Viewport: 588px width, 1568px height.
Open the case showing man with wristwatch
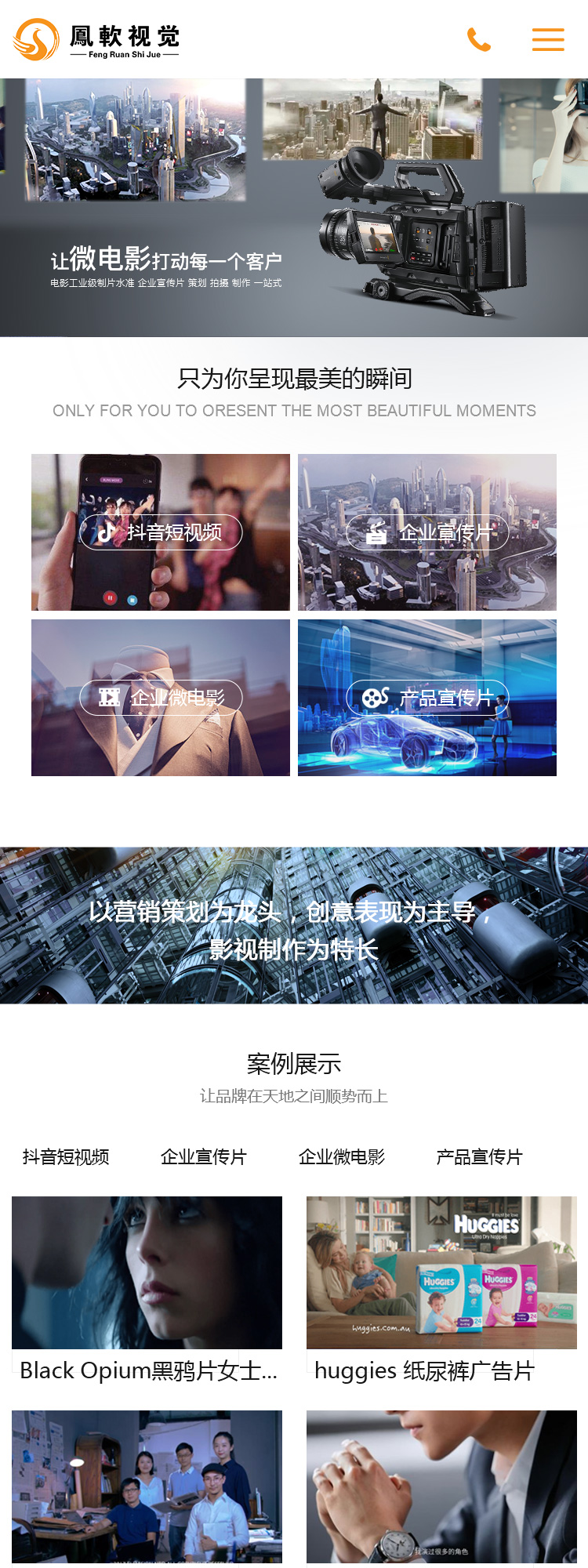pyautogui.click(x=441, y=1486)
